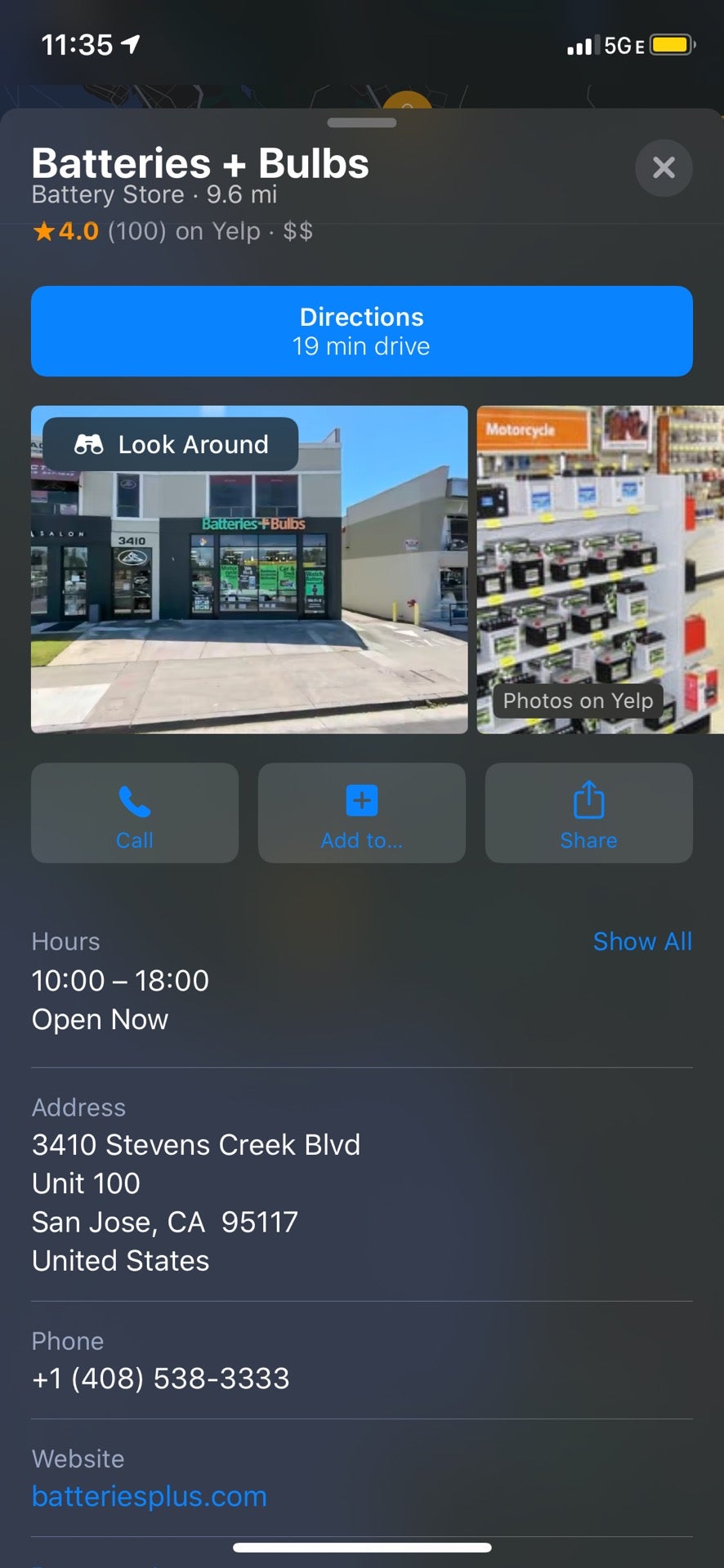Open the 4.0 Yelp rating row
Screen dimensions: 724x1568
(x=172, y=231)
